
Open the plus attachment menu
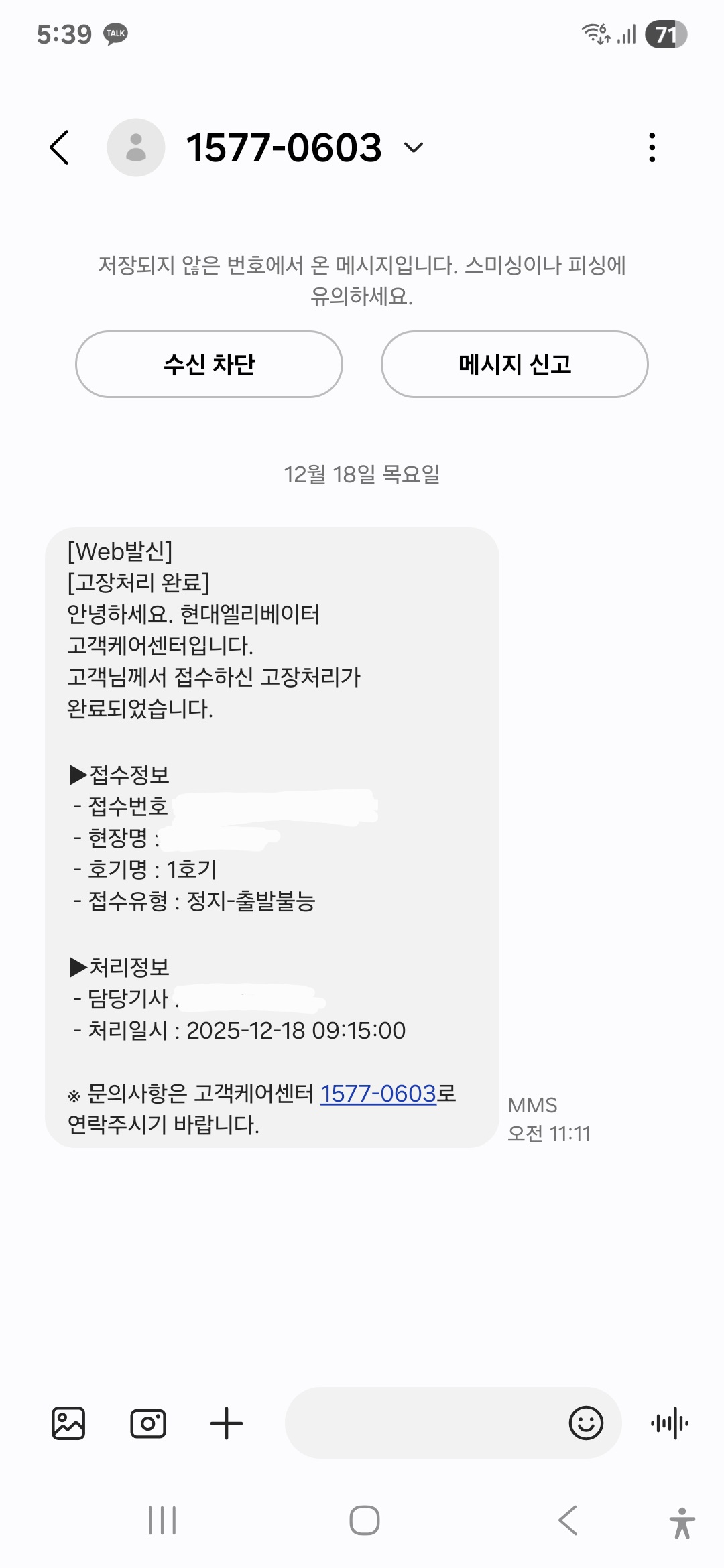click(x=227, y=1423)
